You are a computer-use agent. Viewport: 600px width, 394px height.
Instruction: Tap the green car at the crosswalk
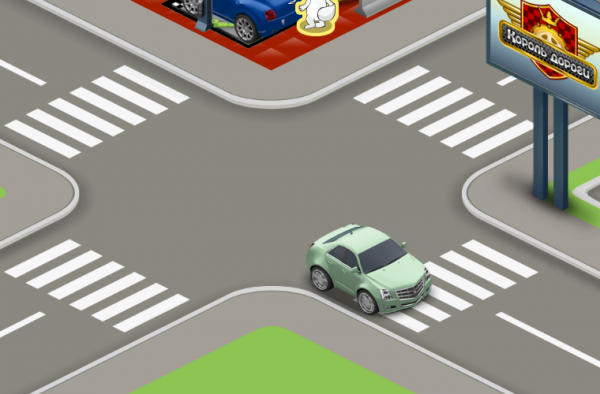[x=368, y=269]
